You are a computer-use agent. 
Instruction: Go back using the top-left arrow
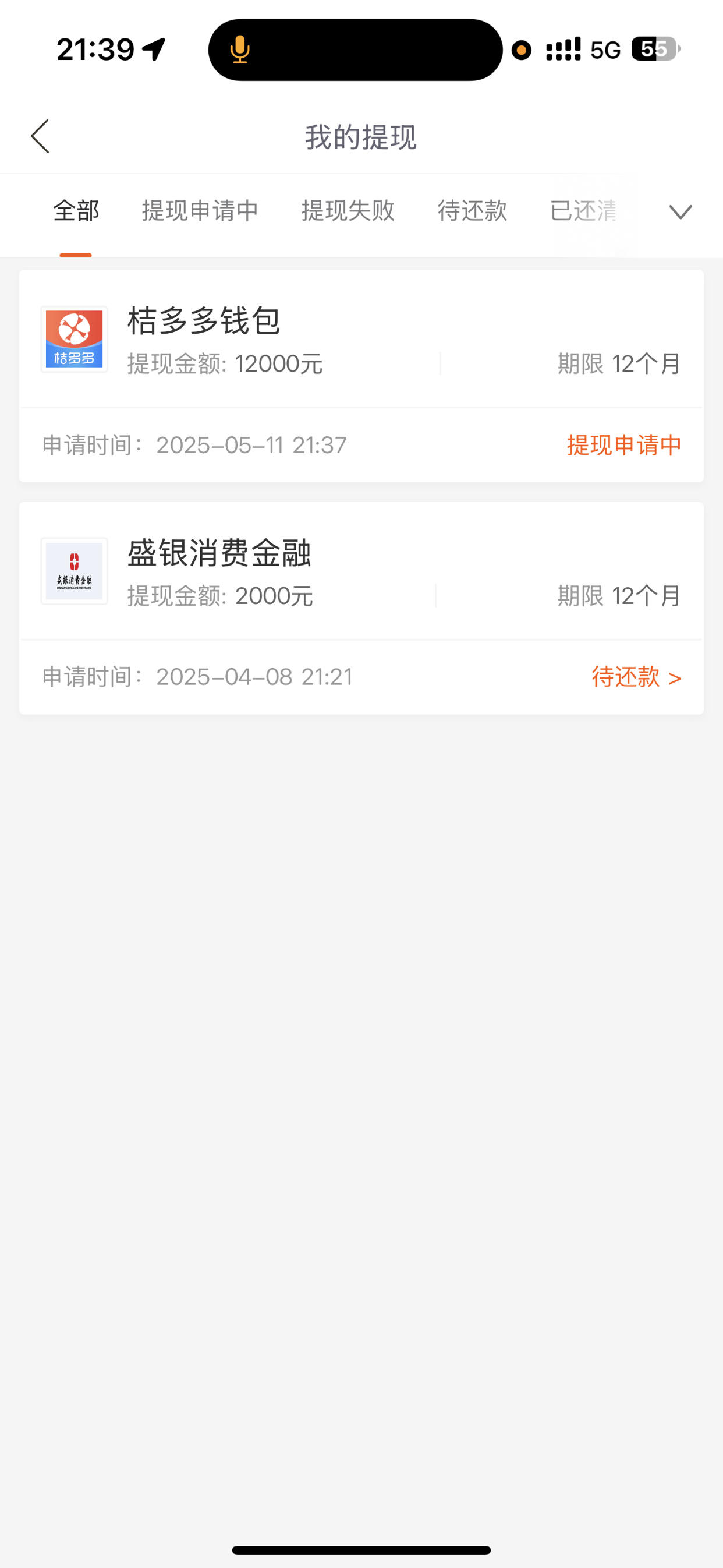40,136
